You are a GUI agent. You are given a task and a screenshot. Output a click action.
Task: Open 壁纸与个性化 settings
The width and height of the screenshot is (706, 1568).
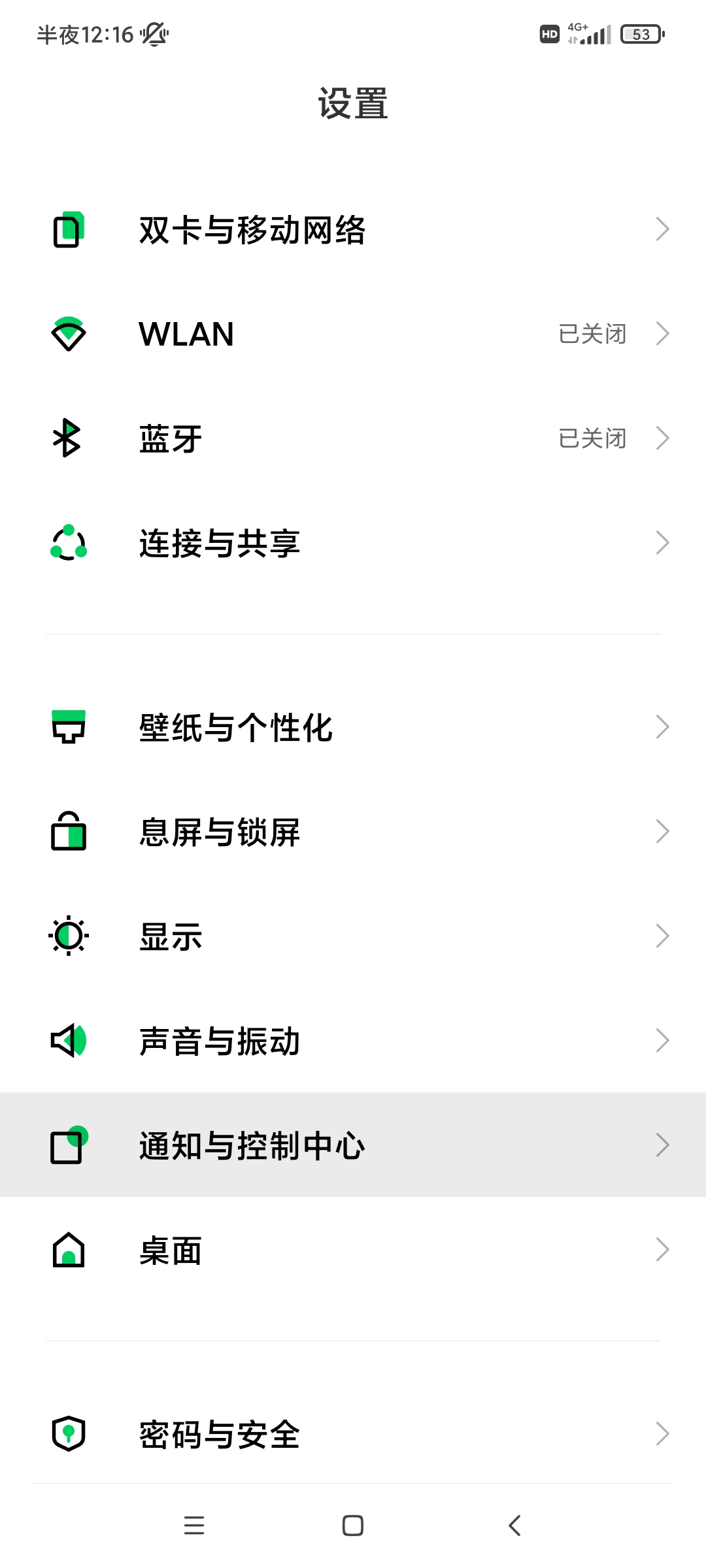[x=353, y=727]
